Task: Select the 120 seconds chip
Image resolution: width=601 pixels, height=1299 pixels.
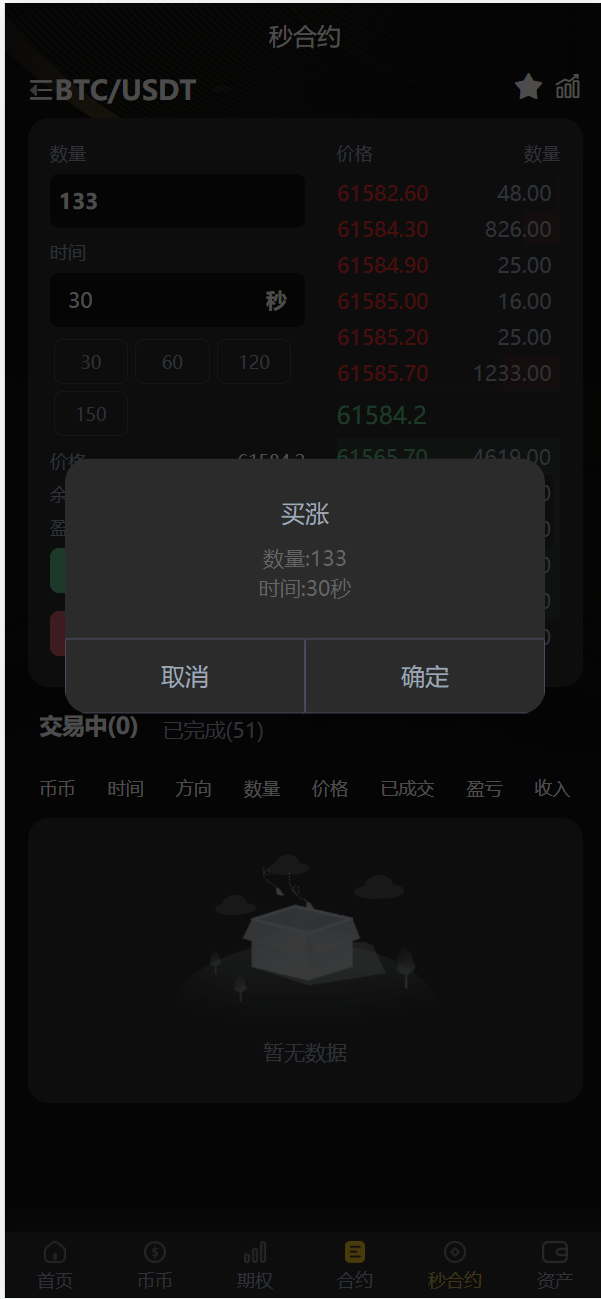Action: coord(254,362)
